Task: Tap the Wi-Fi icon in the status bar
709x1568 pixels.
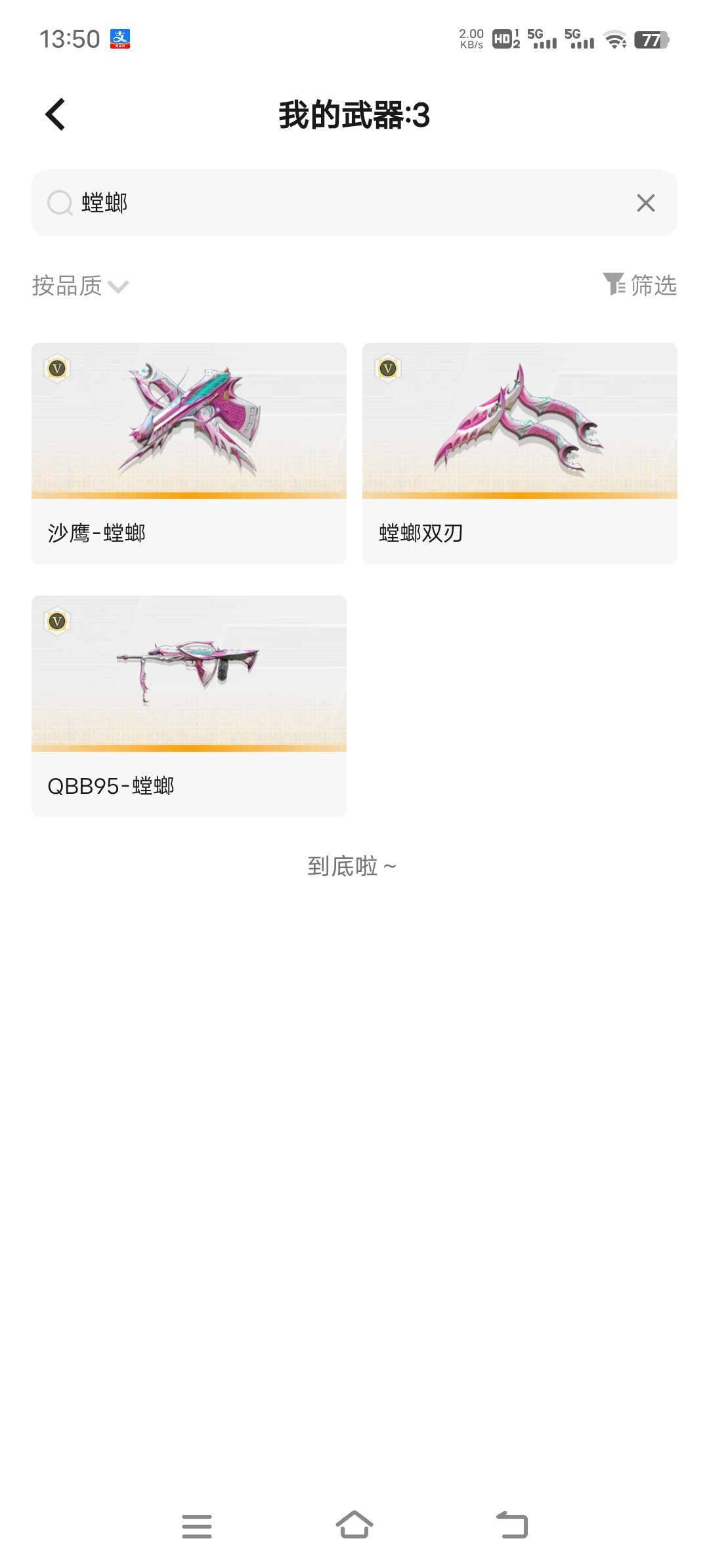Action: pyautogui.click(x=613, y=39)
